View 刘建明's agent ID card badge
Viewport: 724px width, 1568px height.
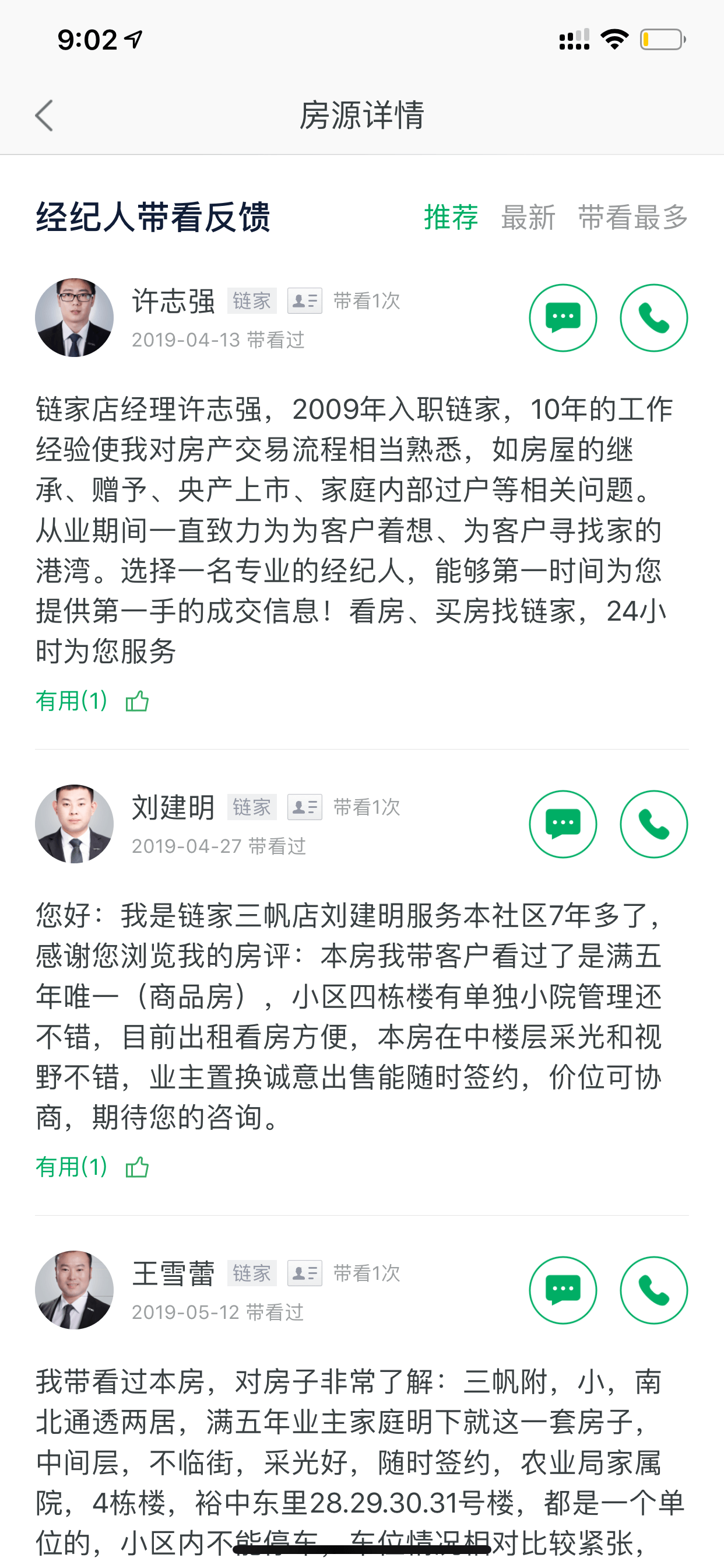pos(304,807)
